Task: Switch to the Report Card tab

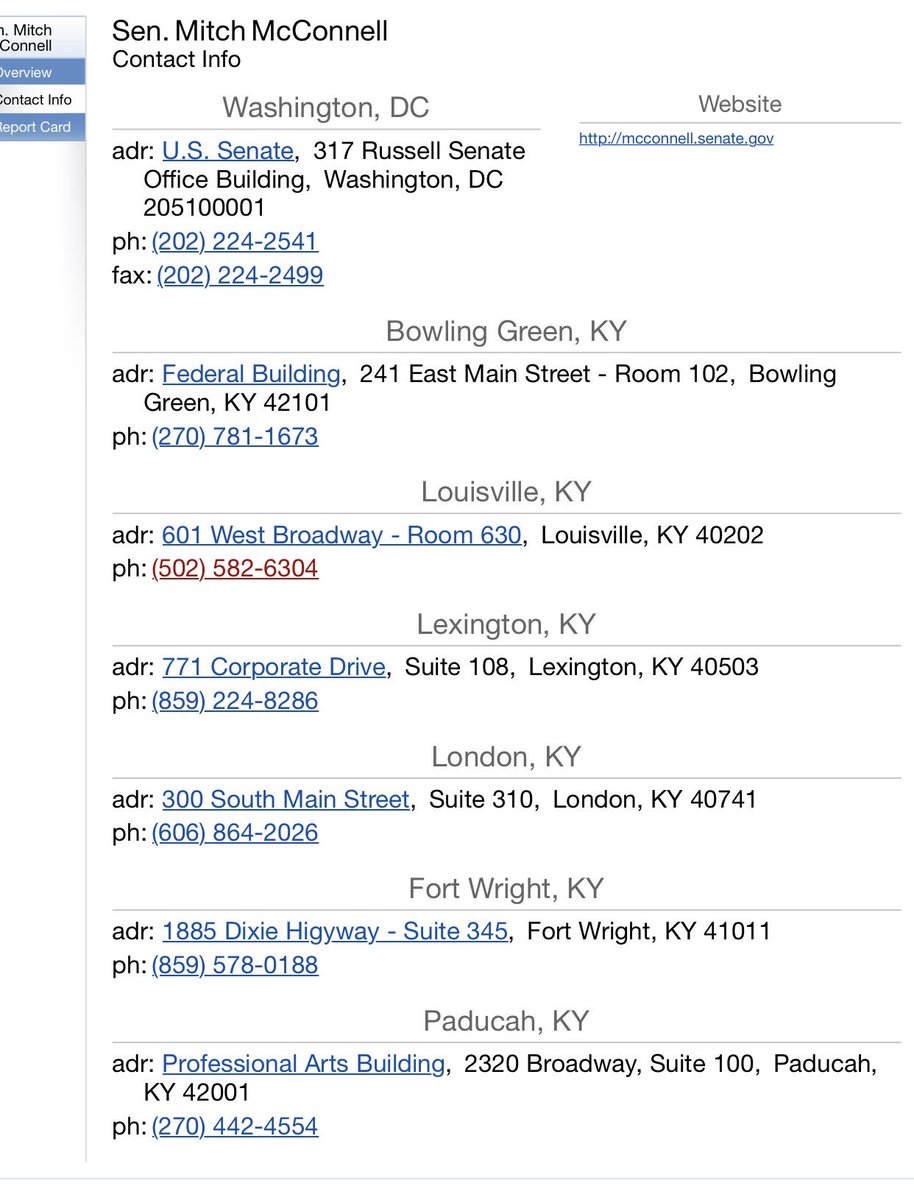Action: click(x=40, y=127)
